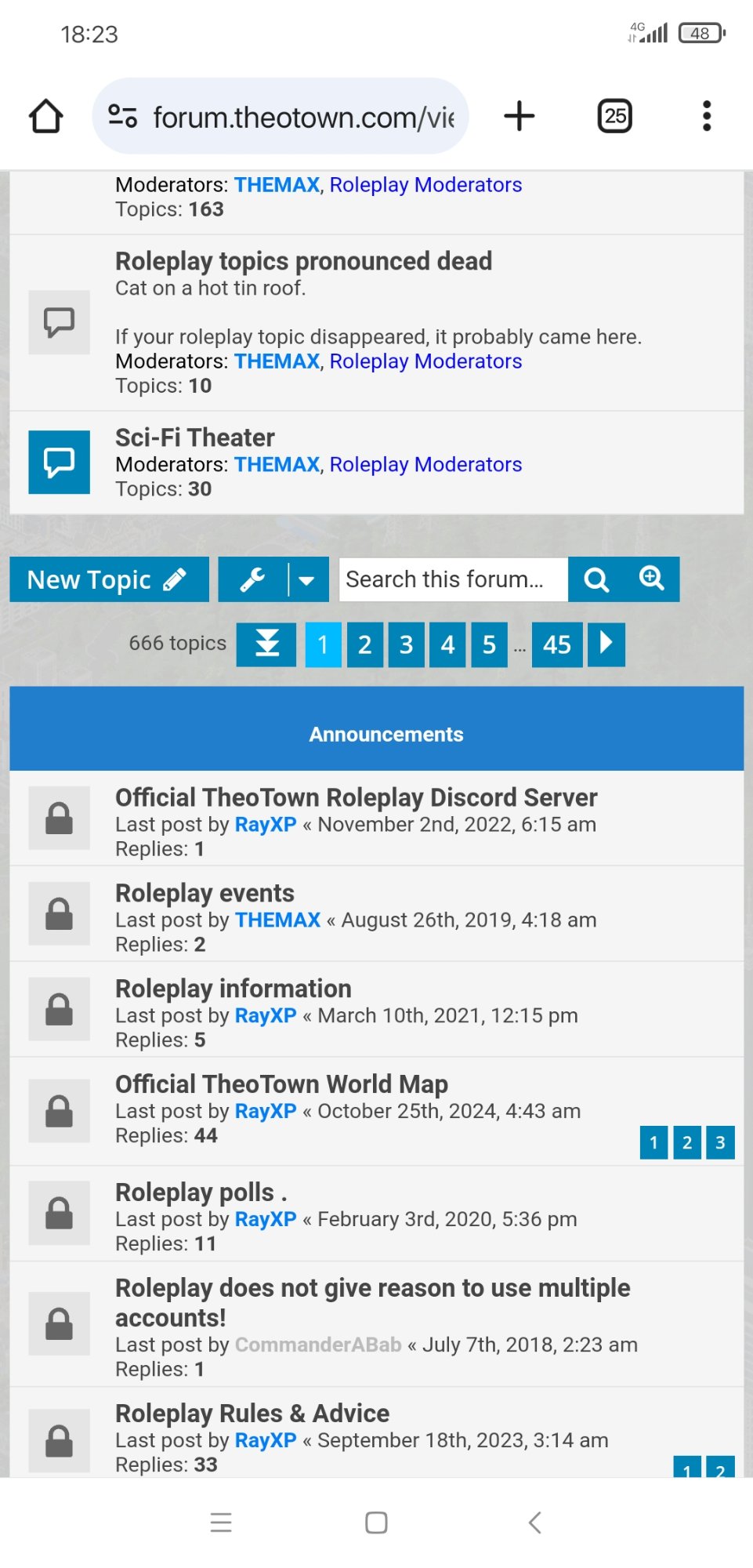The width and height of the screenshot is (753, 1568).
Task: Start a New Topic
Action: [109, 579]
